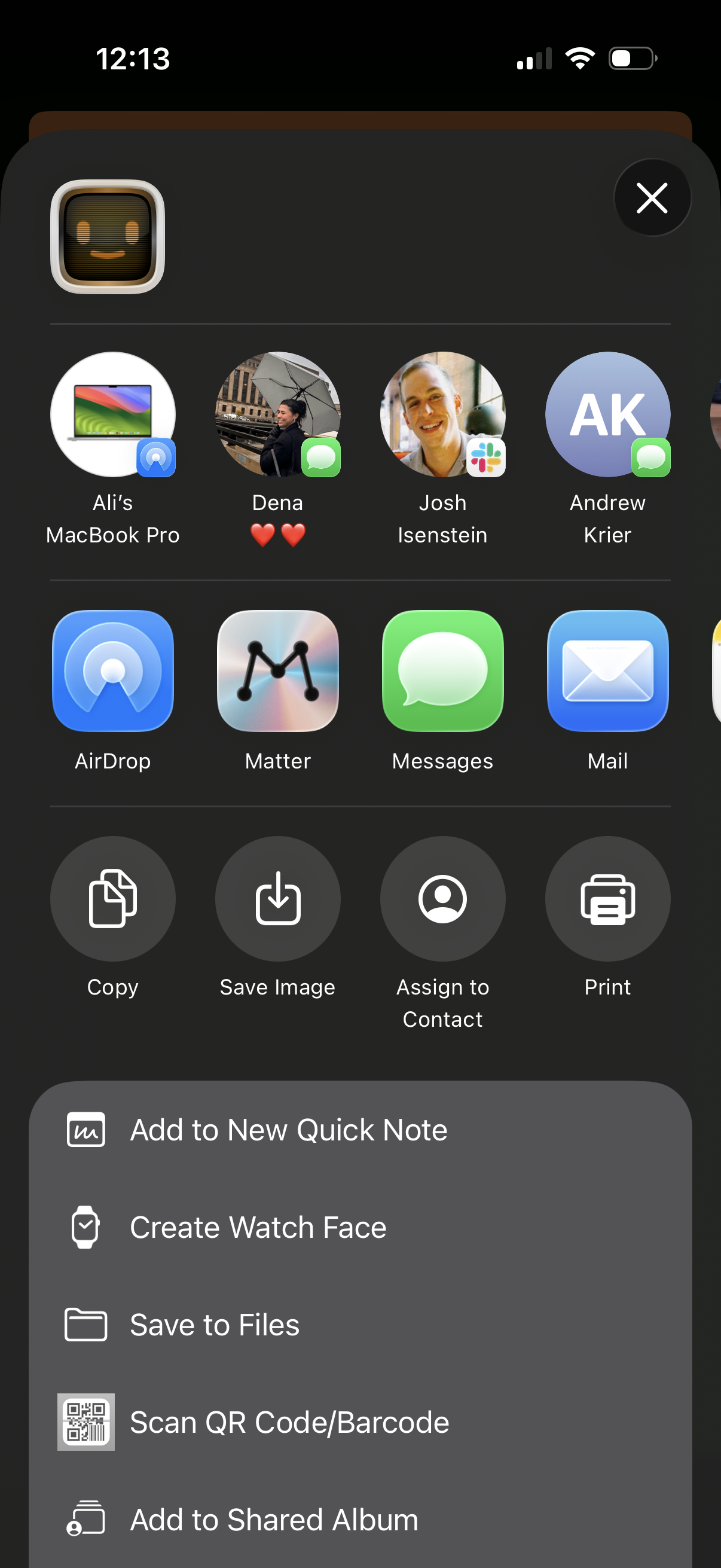Print the image

pos(607,899)
